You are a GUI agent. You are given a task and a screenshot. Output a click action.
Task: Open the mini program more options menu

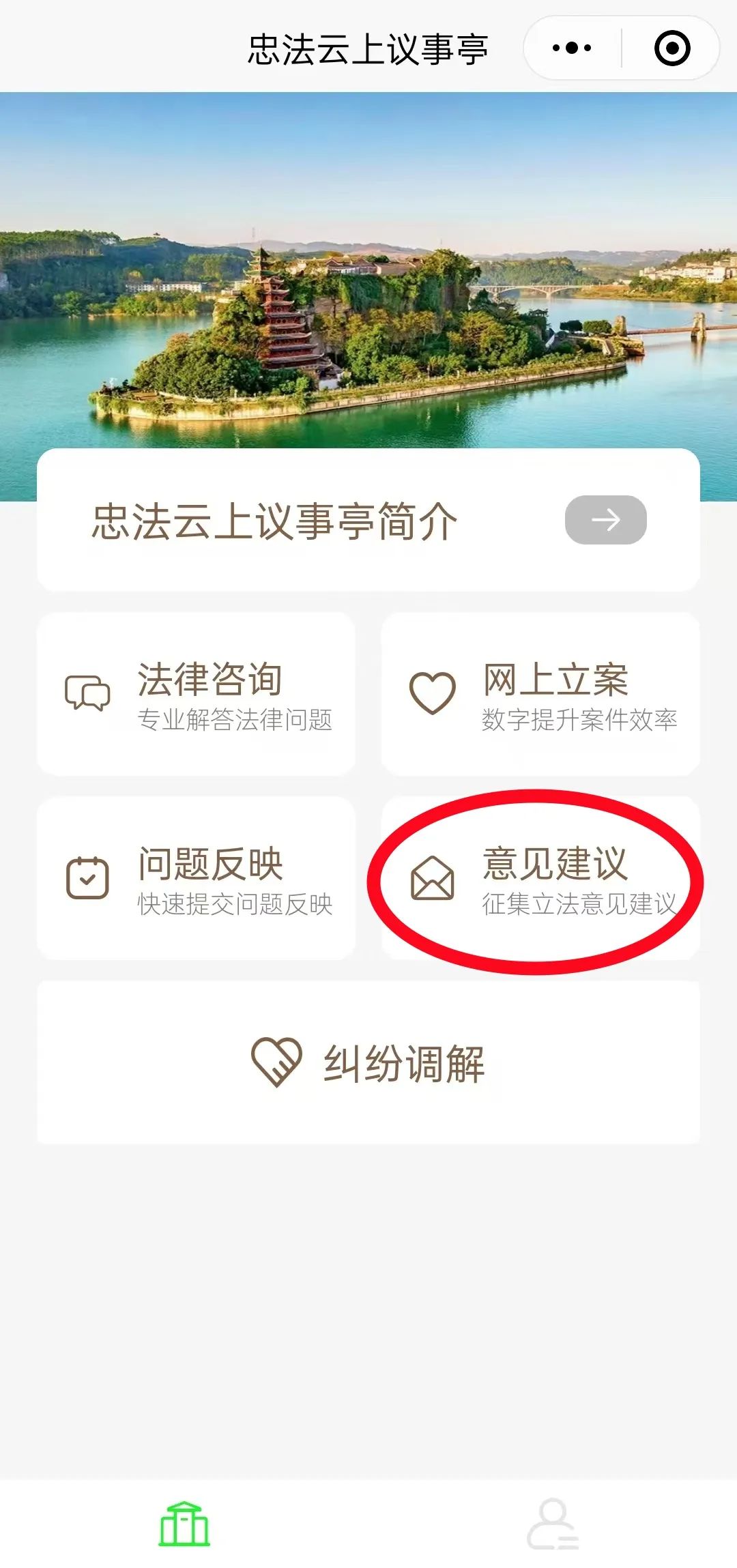572,48
